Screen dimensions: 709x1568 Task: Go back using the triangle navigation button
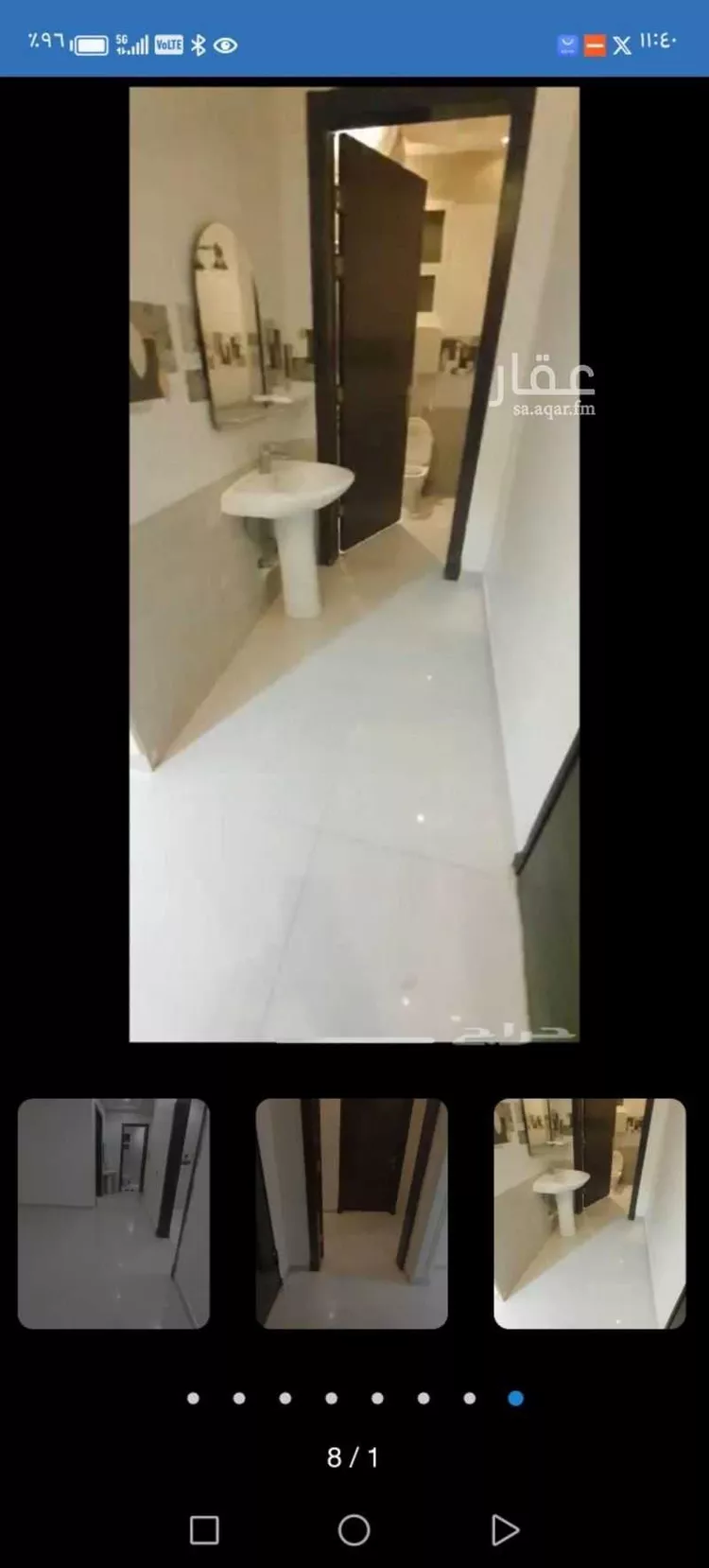(505, 1529)
